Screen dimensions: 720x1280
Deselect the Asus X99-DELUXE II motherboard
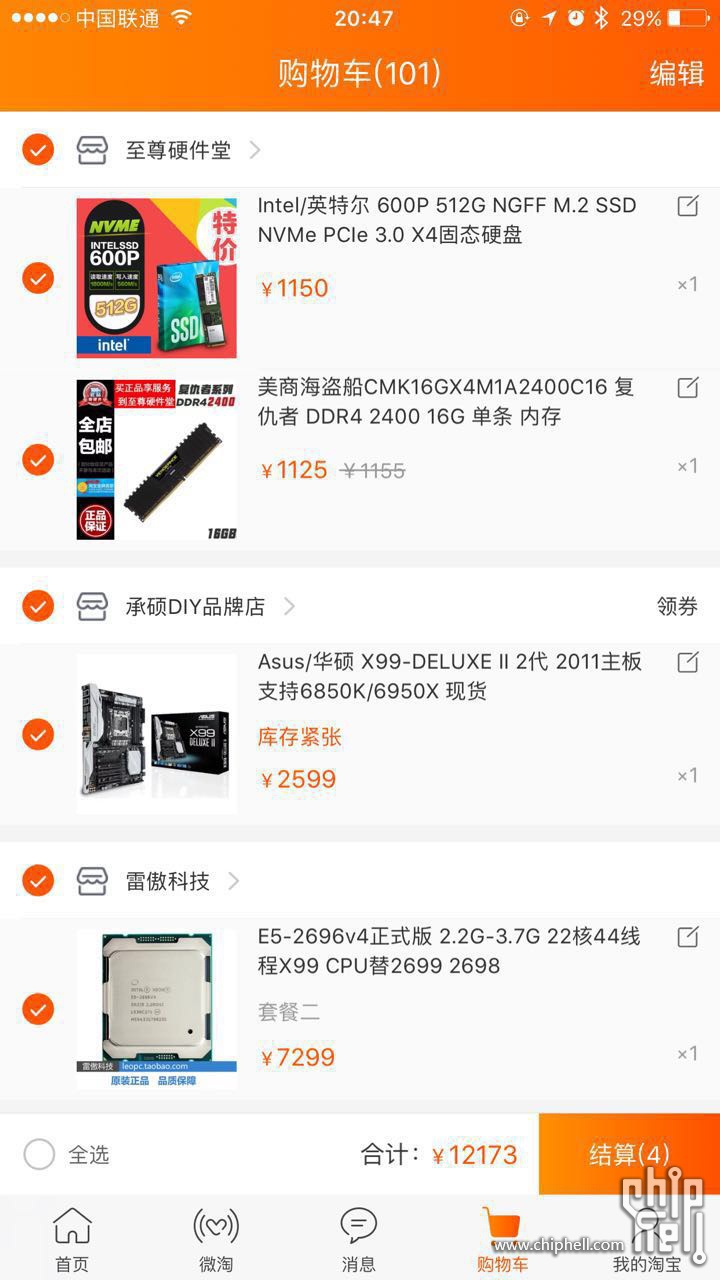(x=38, y=735)
